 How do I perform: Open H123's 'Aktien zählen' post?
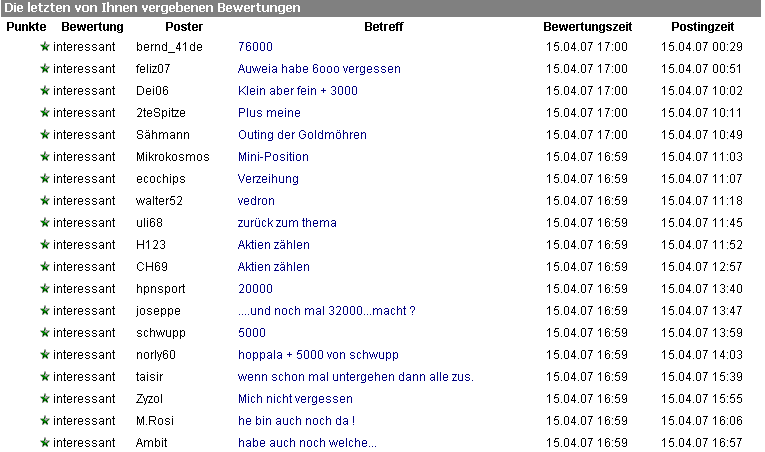tap(274, 245)
